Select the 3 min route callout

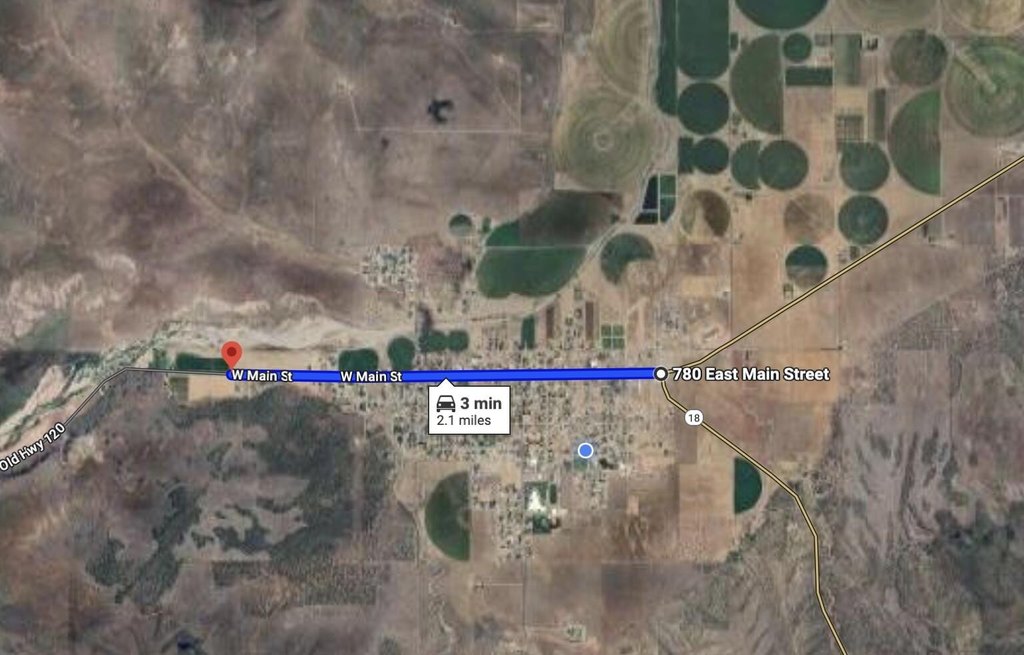point(469,410)
